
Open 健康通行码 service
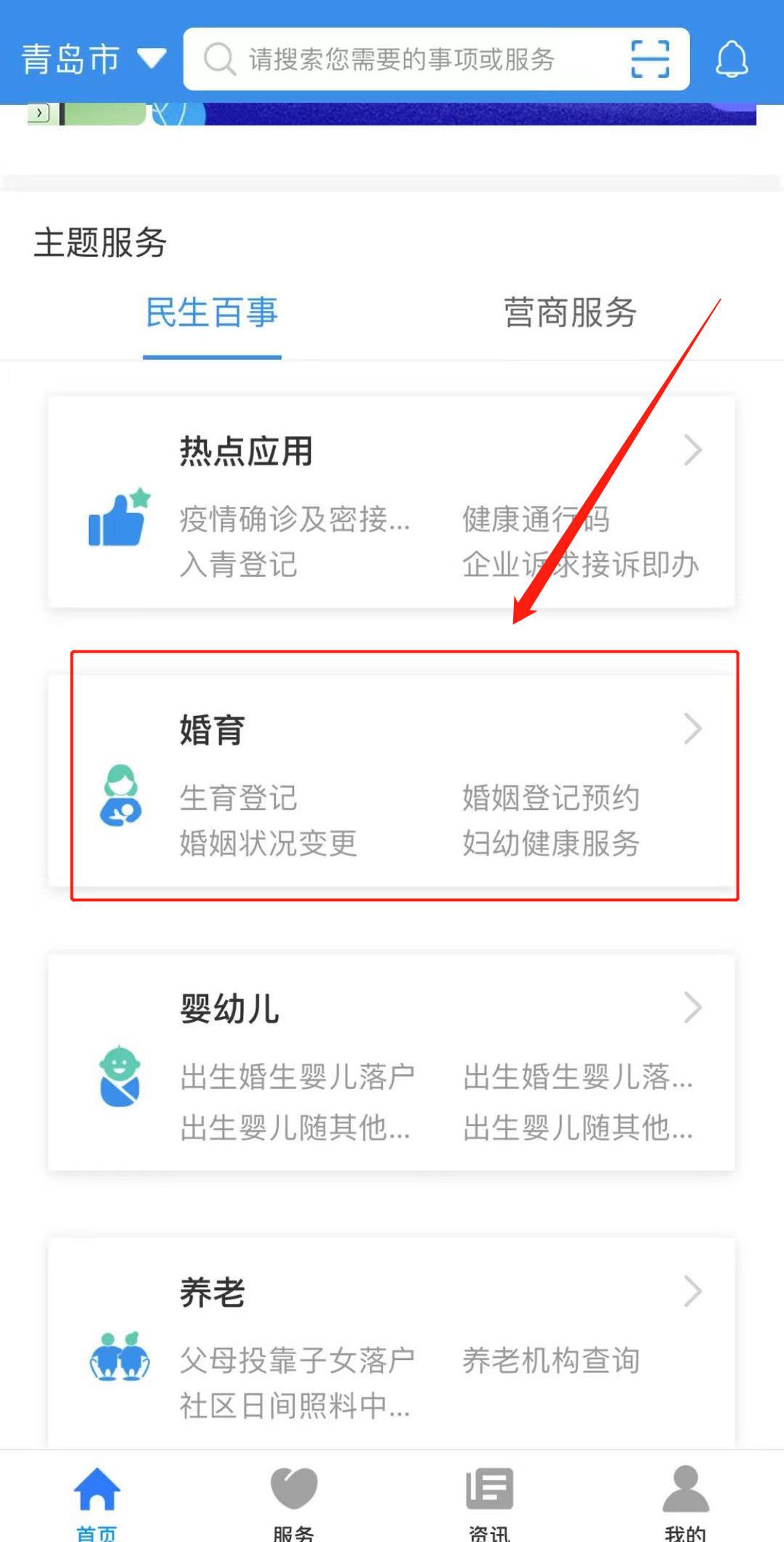point(536,519)
